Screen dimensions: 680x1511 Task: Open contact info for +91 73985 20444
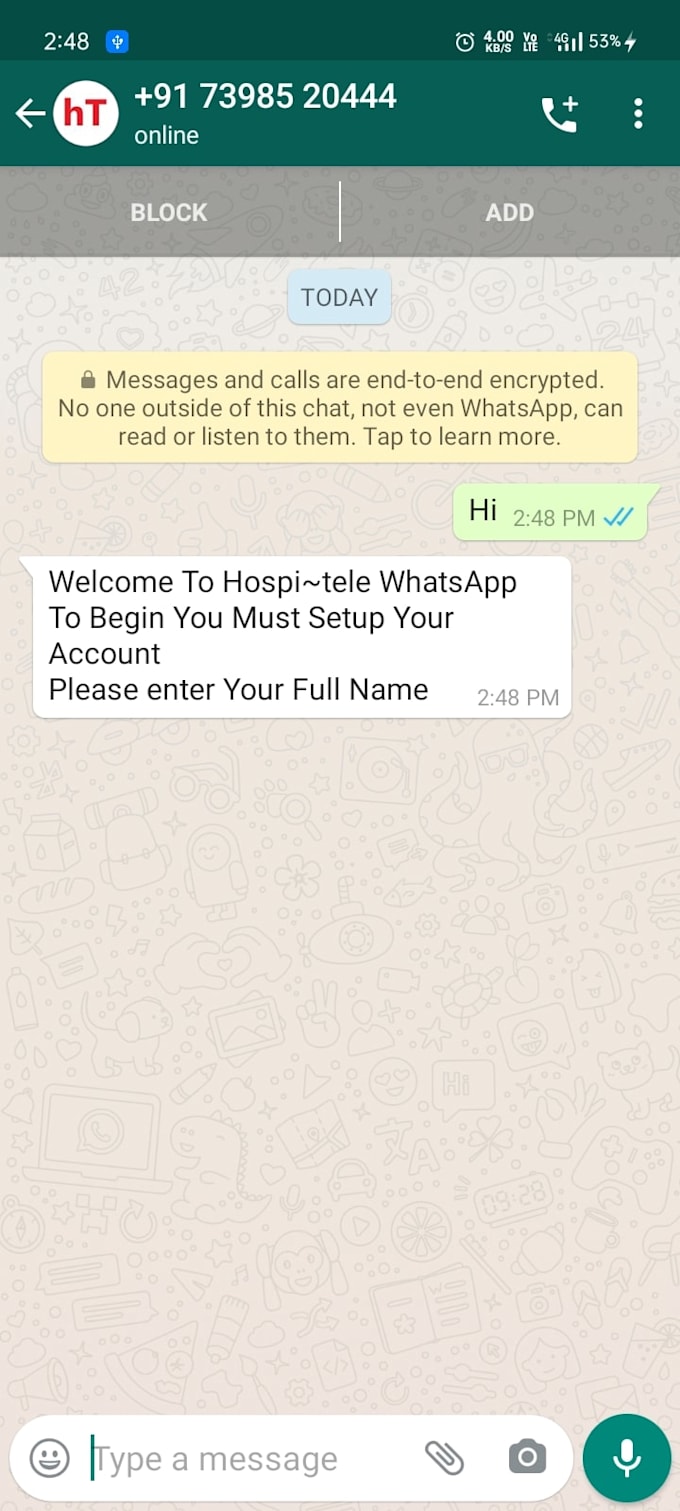click(265, 112)
